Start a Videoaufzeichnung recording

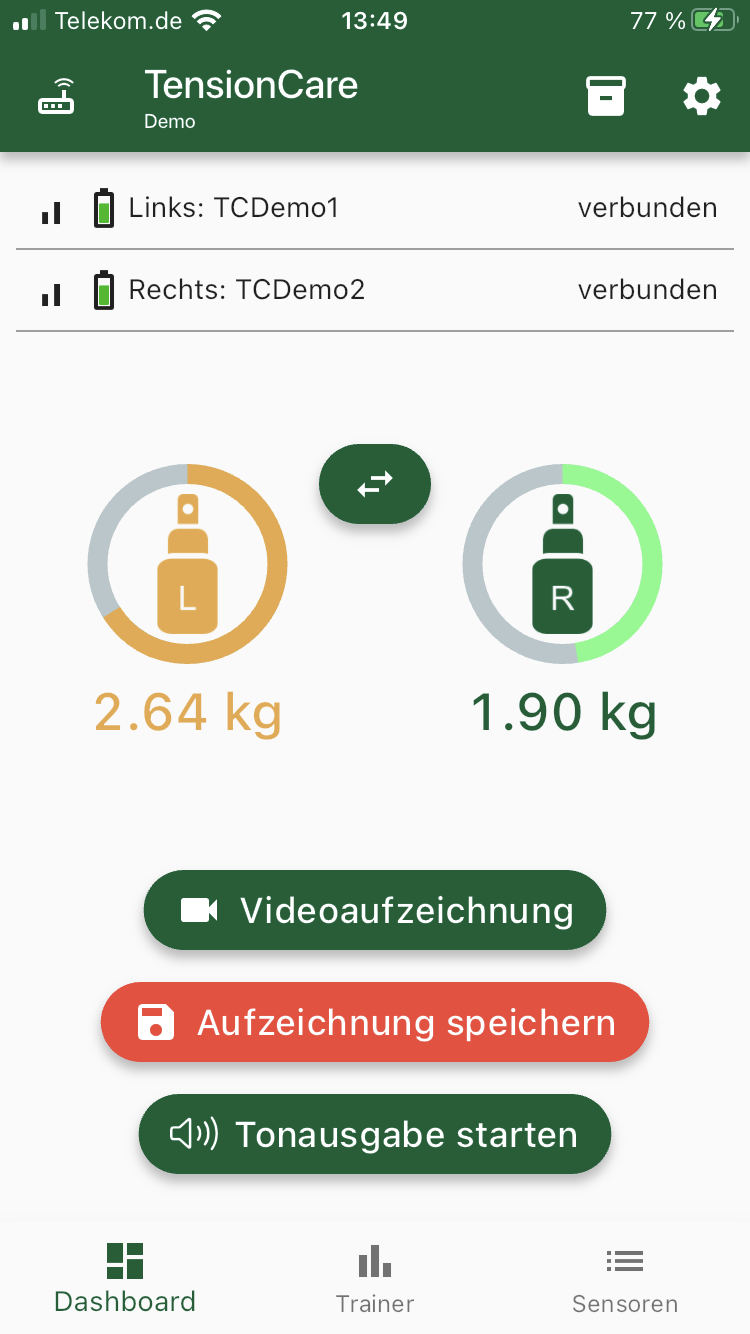tap(374, 910)
